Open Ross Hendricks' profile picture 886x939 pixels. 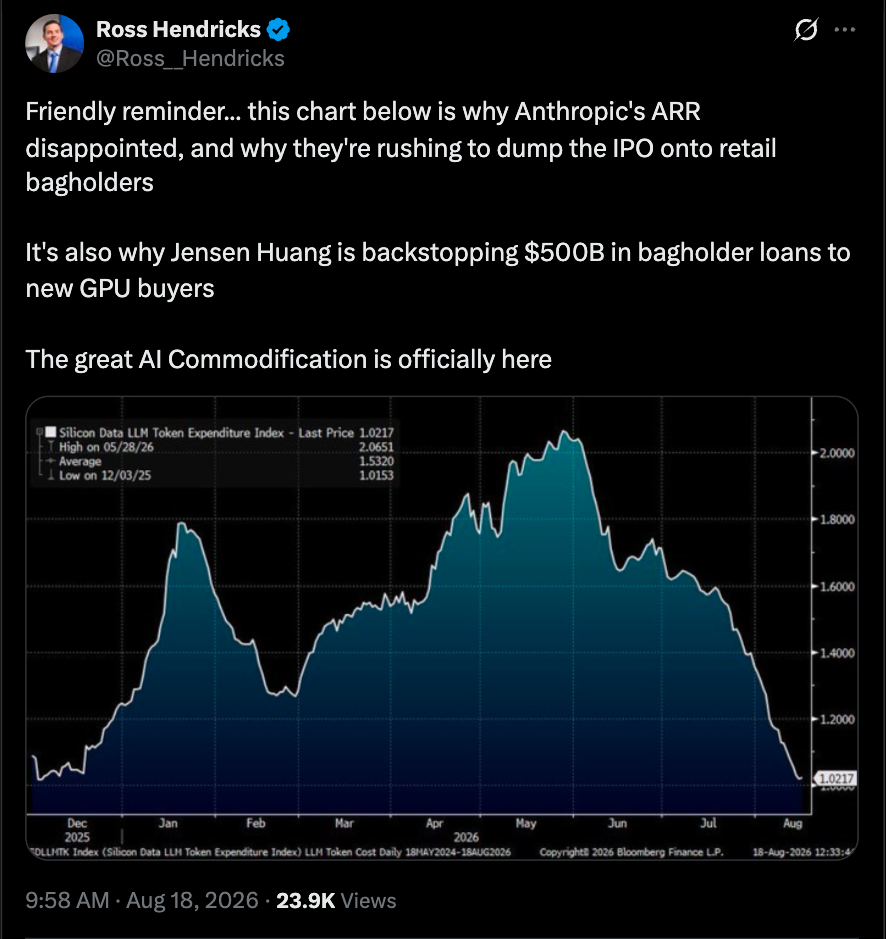point(54,44)
